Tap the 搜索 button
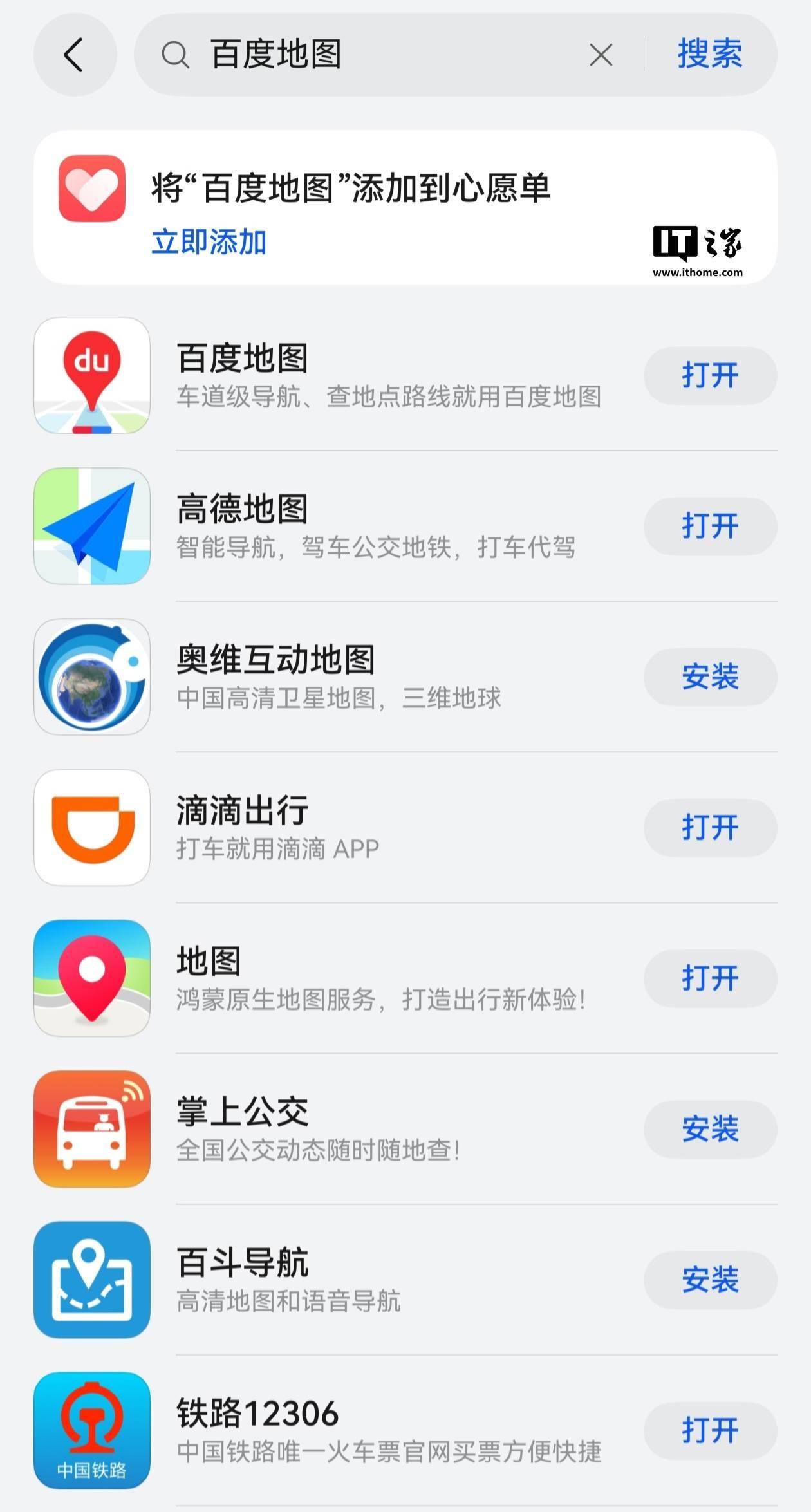 click(x=710, y=54)
